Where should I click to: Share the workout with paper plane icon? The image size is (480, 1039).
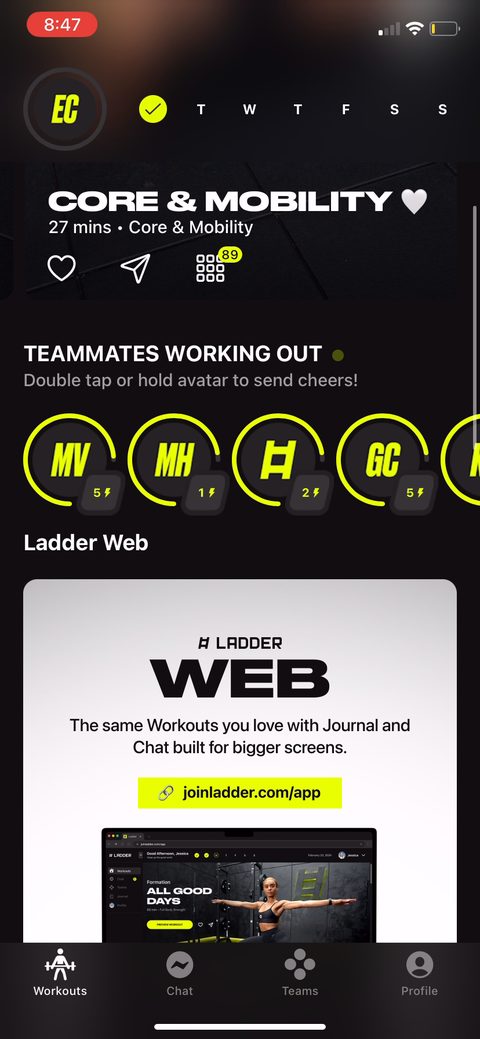pos(135,268)
